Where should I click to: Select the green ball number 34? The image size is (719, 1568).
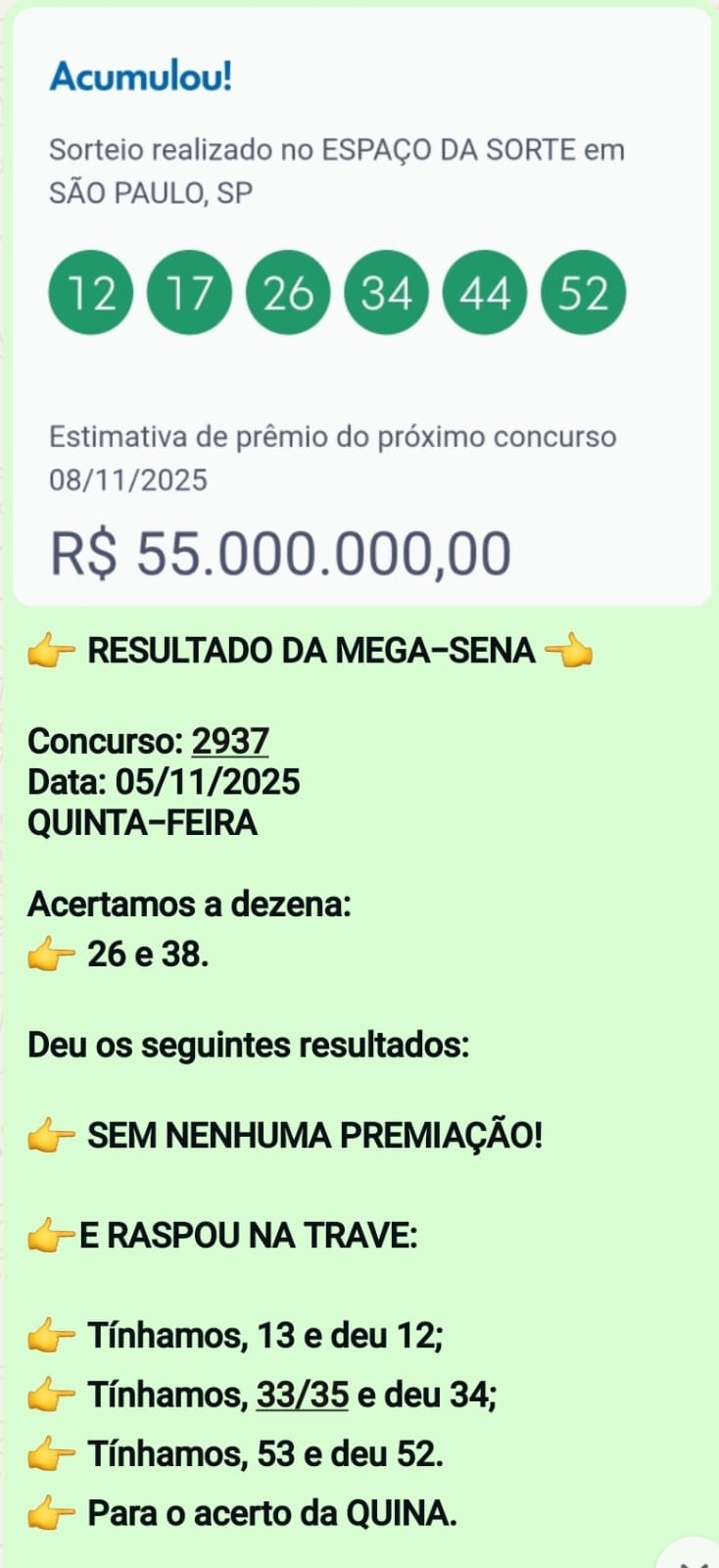[x=386, y=293]
